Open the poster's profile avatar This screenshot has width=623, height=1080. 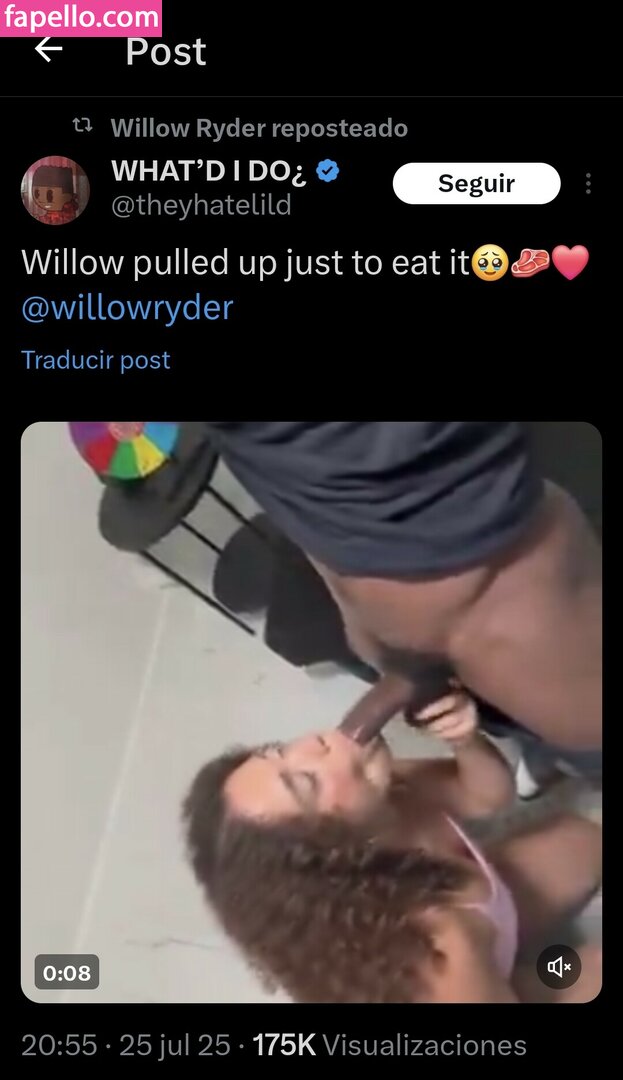[55, 189]
